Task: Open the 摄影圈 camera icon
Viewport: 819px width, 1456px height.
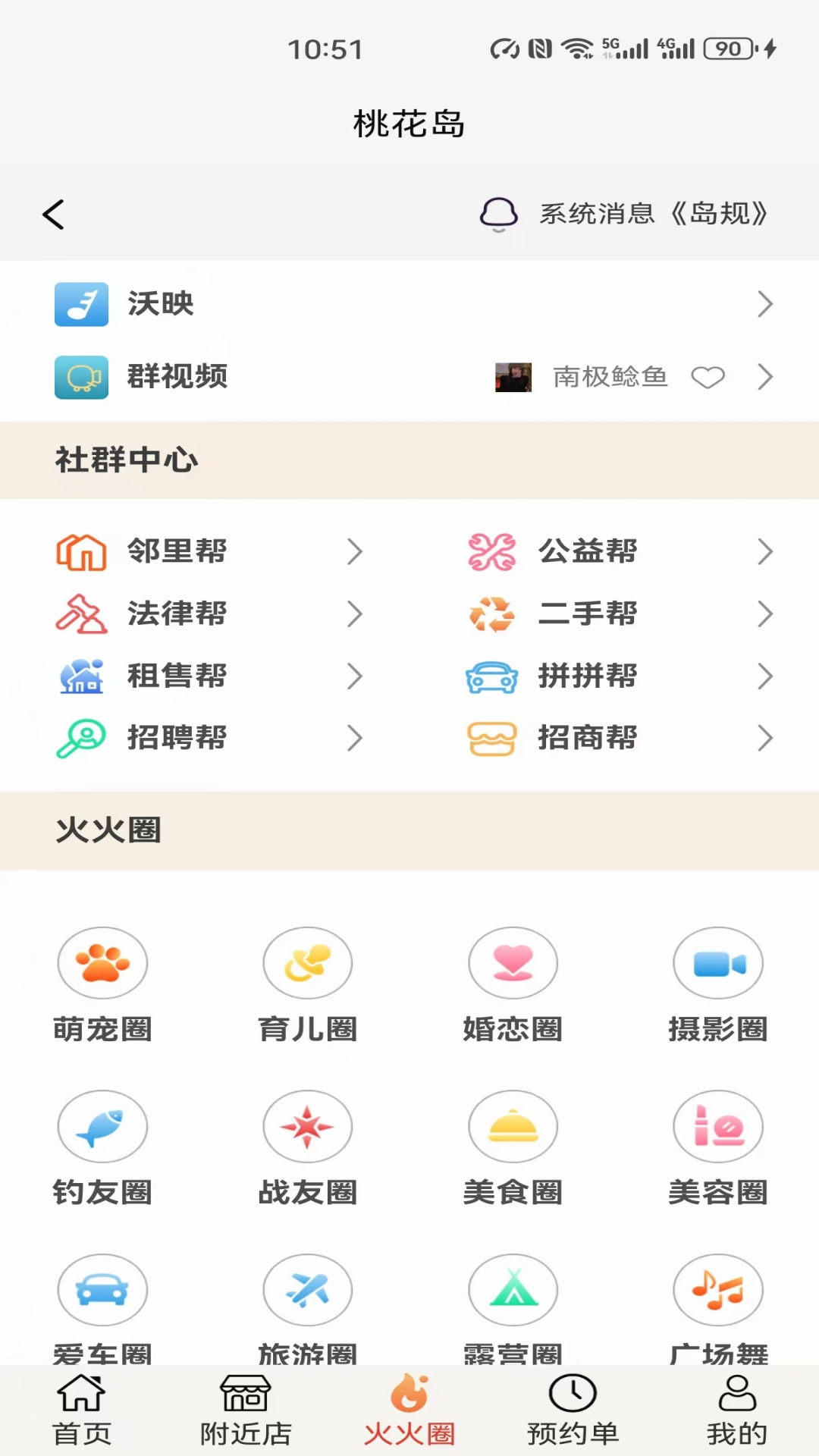Action: coord(718,962)
